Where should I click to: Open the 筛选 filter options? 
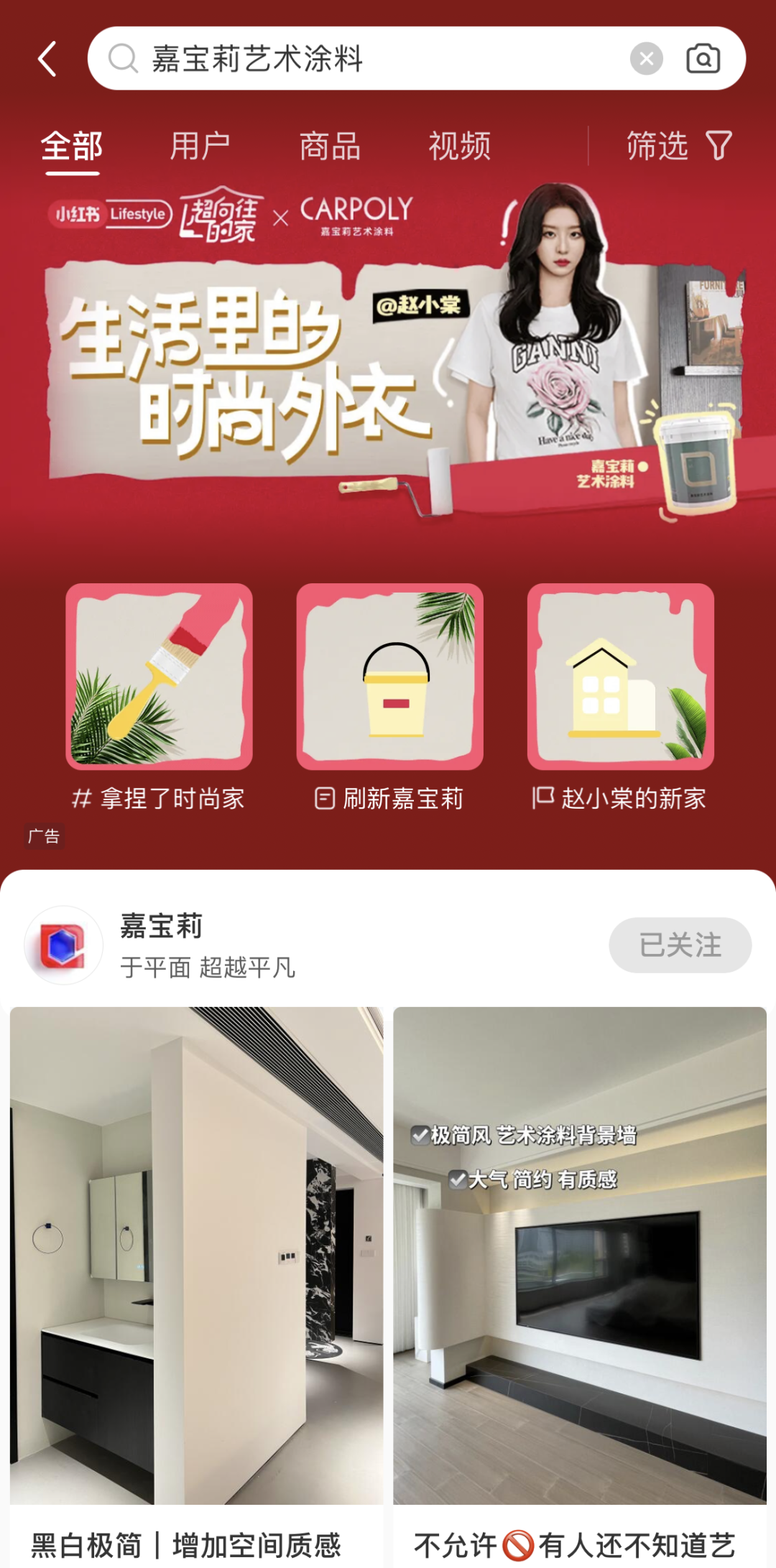[678, 147]
